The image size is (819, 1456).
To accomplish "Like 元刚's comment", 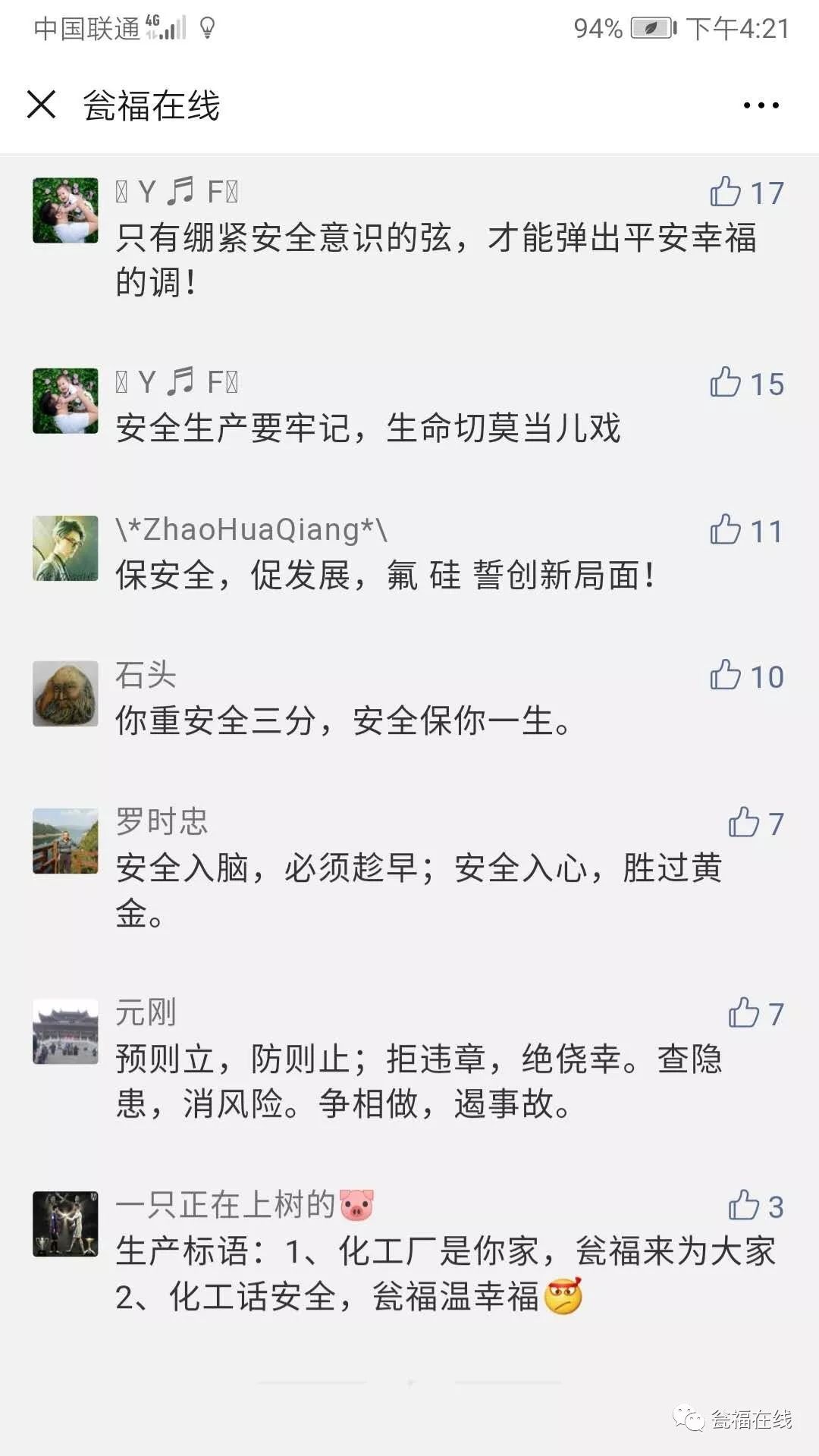I will tap(744, 1013).
